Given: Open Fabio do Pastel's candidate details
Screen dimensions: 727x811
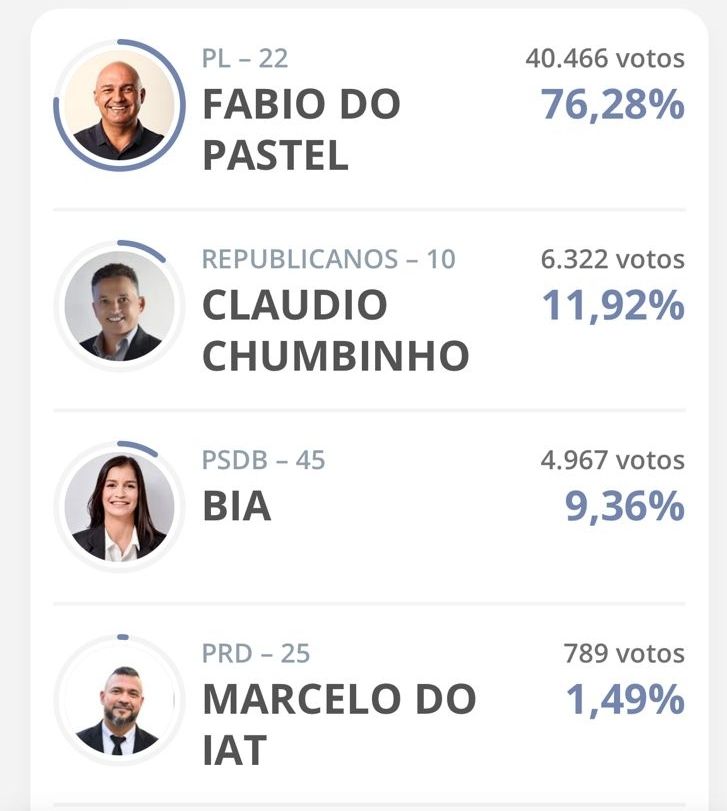Looking at the screenshot, I should point(301,129).
